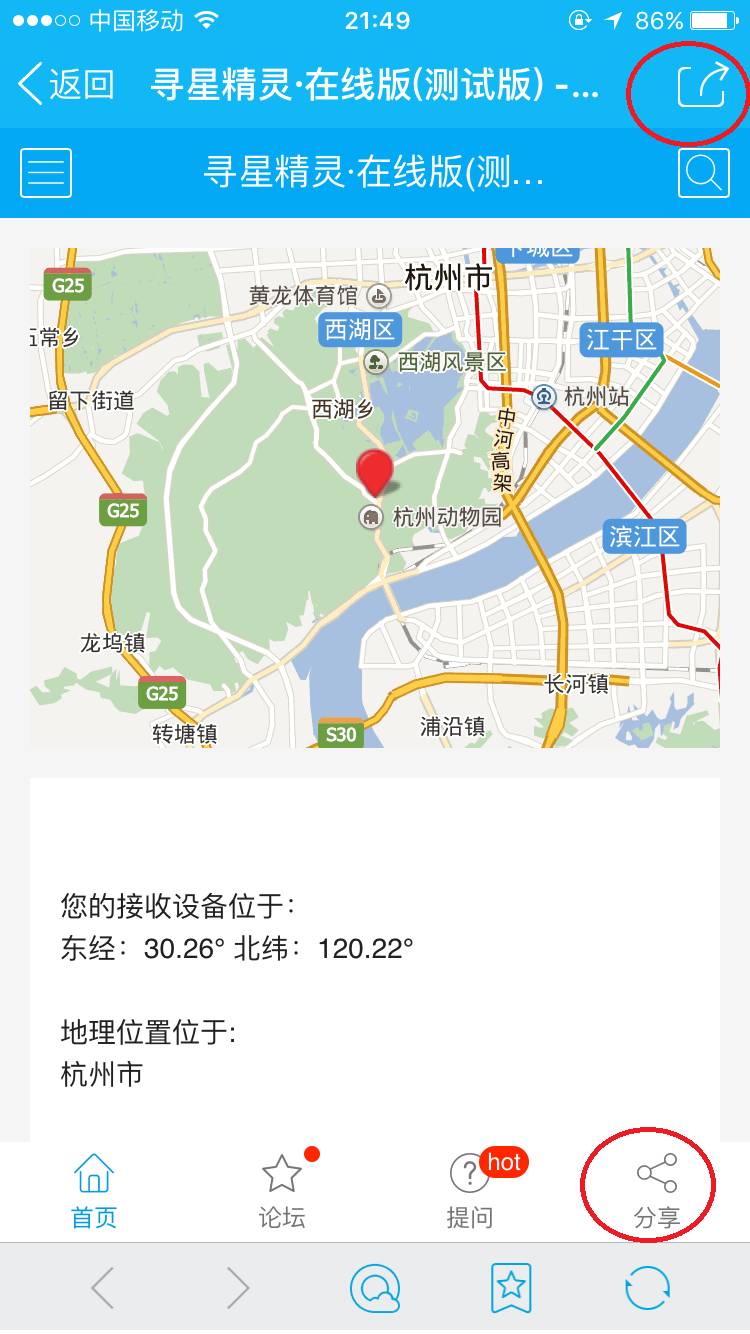Screen dimensions: 750x1334
Task: Tap 返回 to go back
Action: pos(66,85)
